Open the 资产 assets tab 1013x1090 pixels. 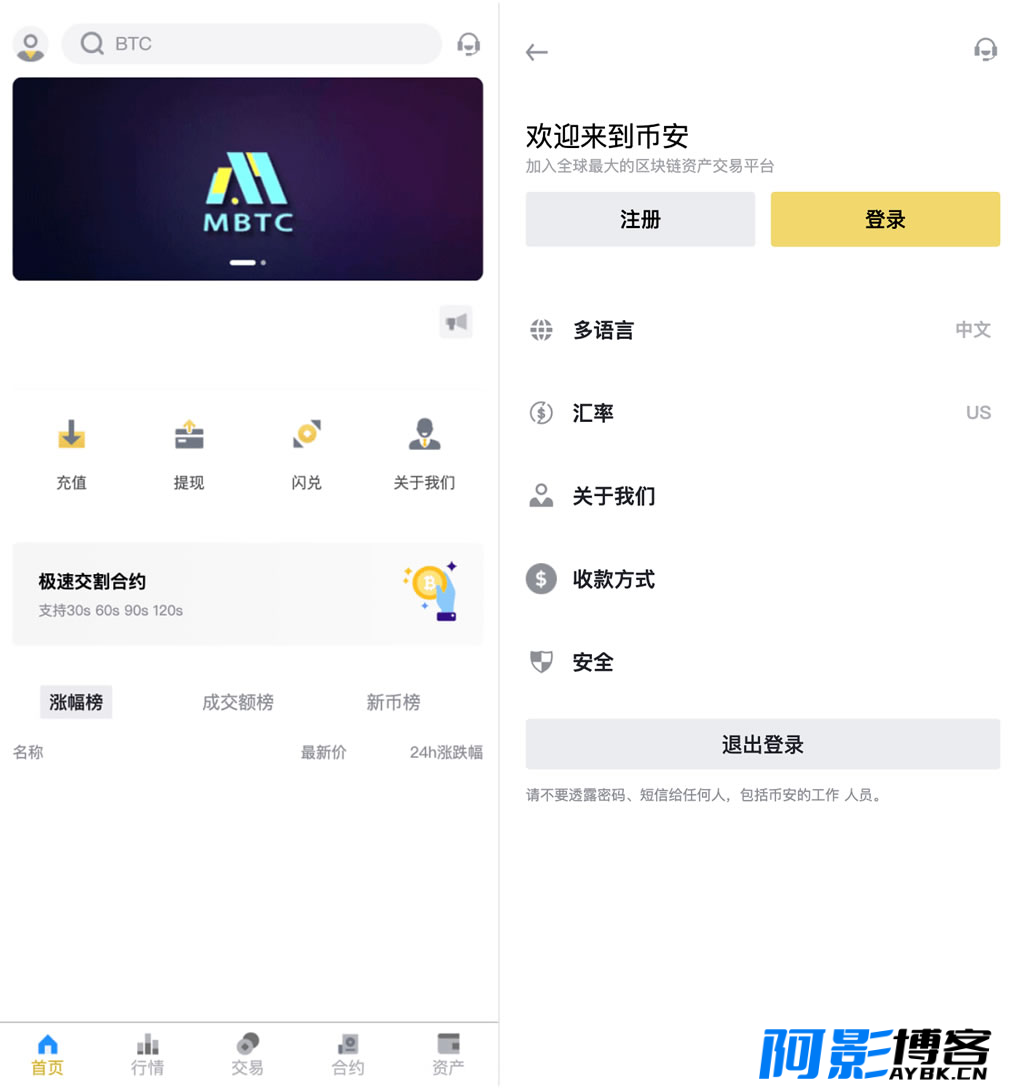pyautogui.click(x=448, y=1055)
